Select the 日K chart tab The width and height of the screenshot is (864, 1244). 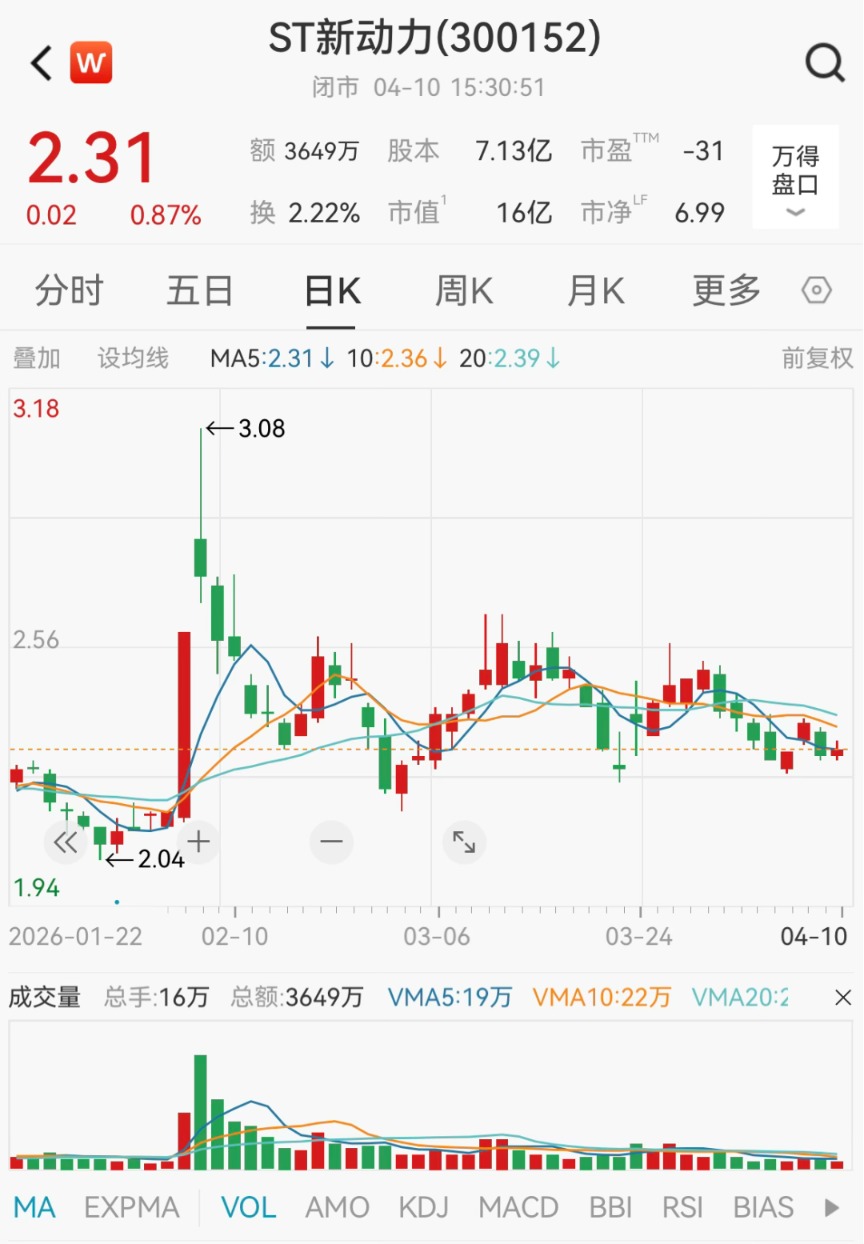331,291
